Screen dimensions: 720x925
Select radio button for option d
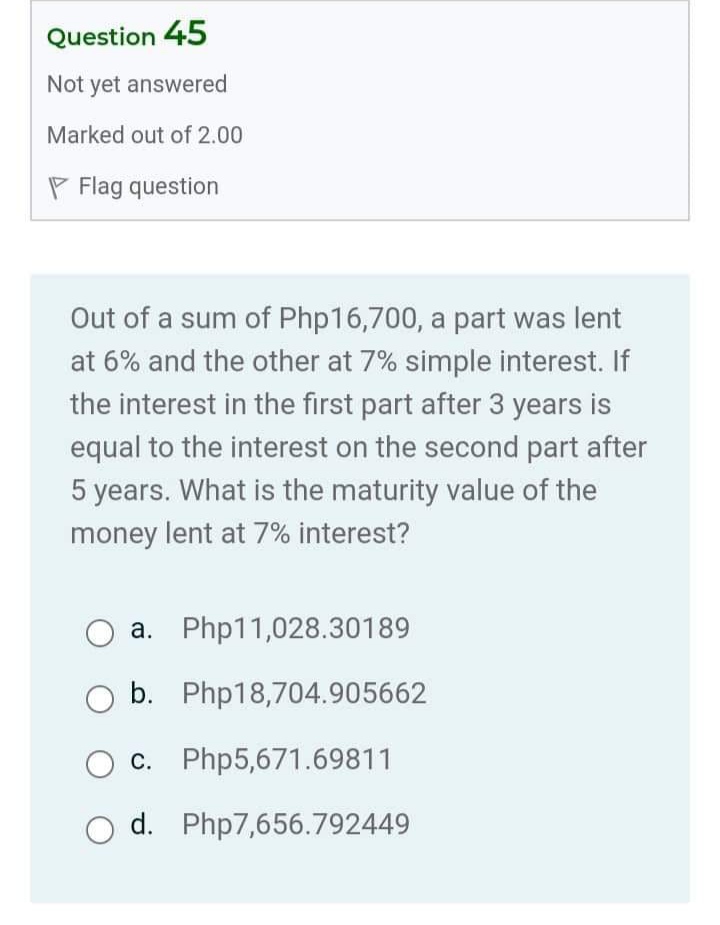(100, 827)
